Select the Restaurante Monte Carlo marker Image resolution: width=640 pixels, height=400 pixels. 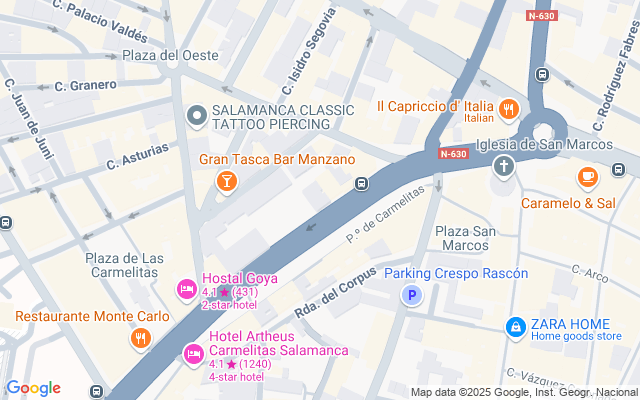pos(141,339)
